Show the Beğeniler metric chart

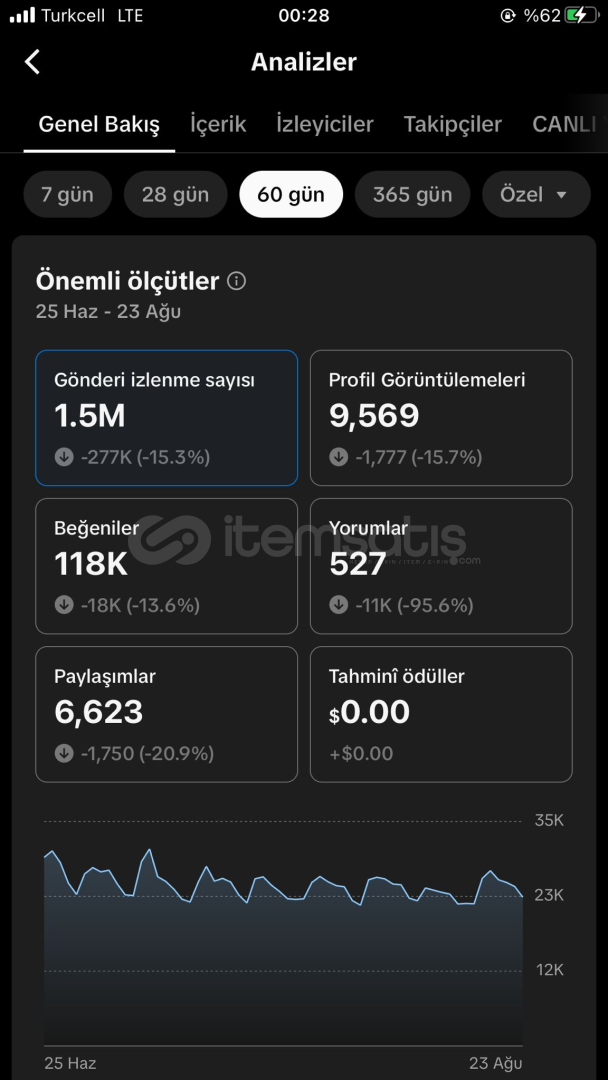[x=167, y=566]
